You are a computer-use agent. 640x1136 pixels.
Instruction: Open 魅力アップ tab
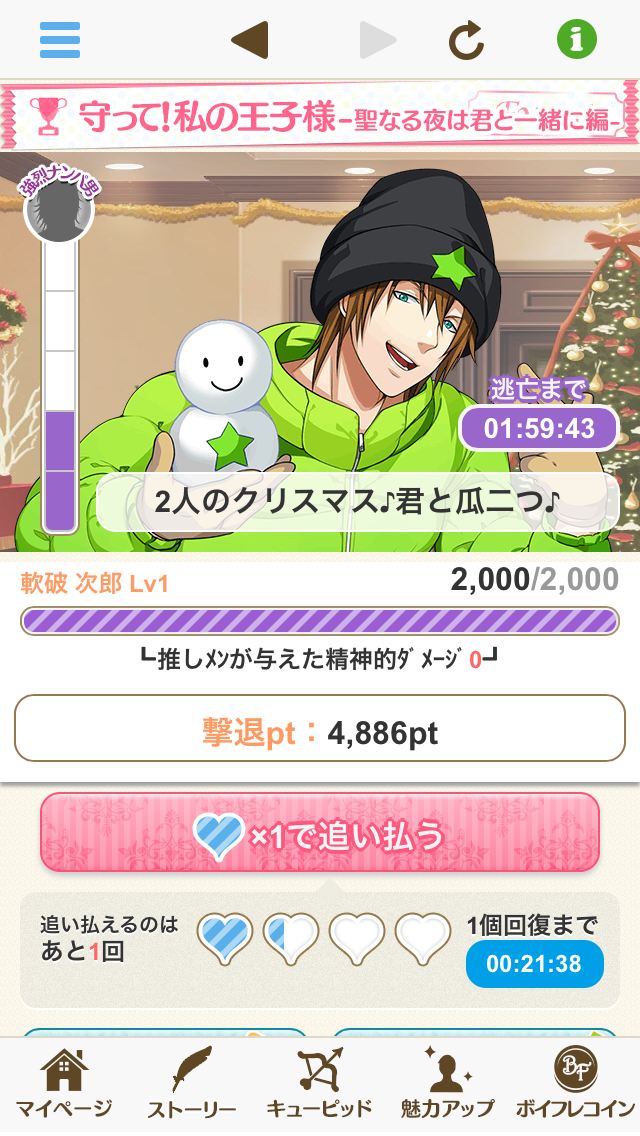447,1086
